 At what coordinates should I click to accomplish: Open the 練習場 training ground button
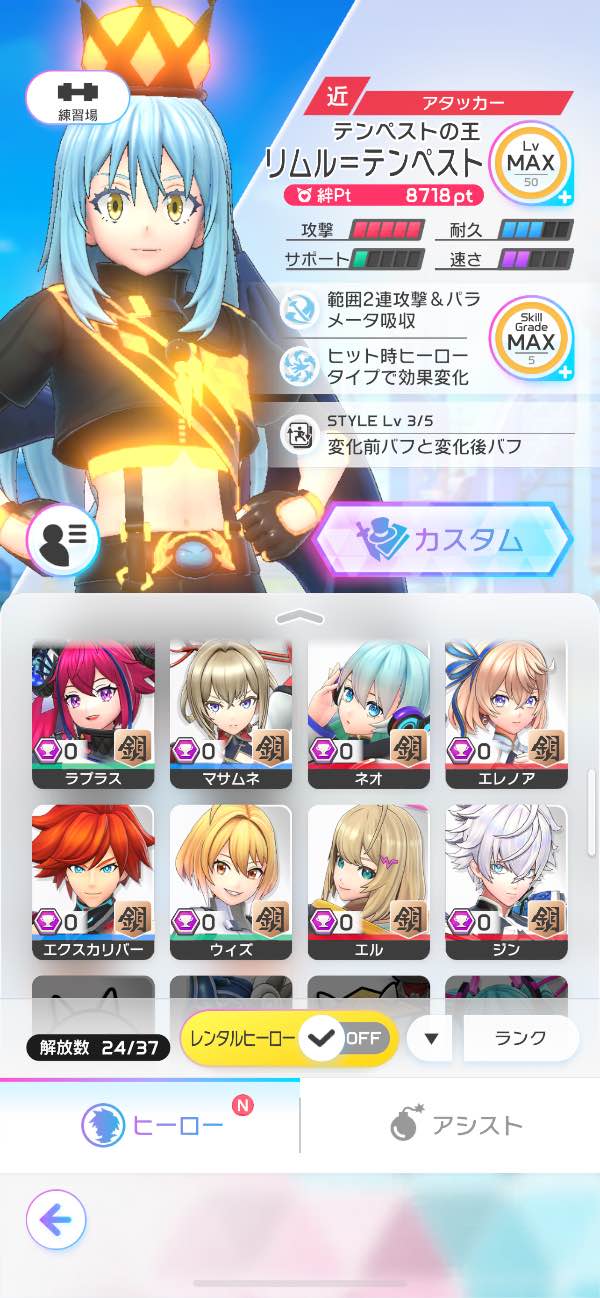[78, 98]
